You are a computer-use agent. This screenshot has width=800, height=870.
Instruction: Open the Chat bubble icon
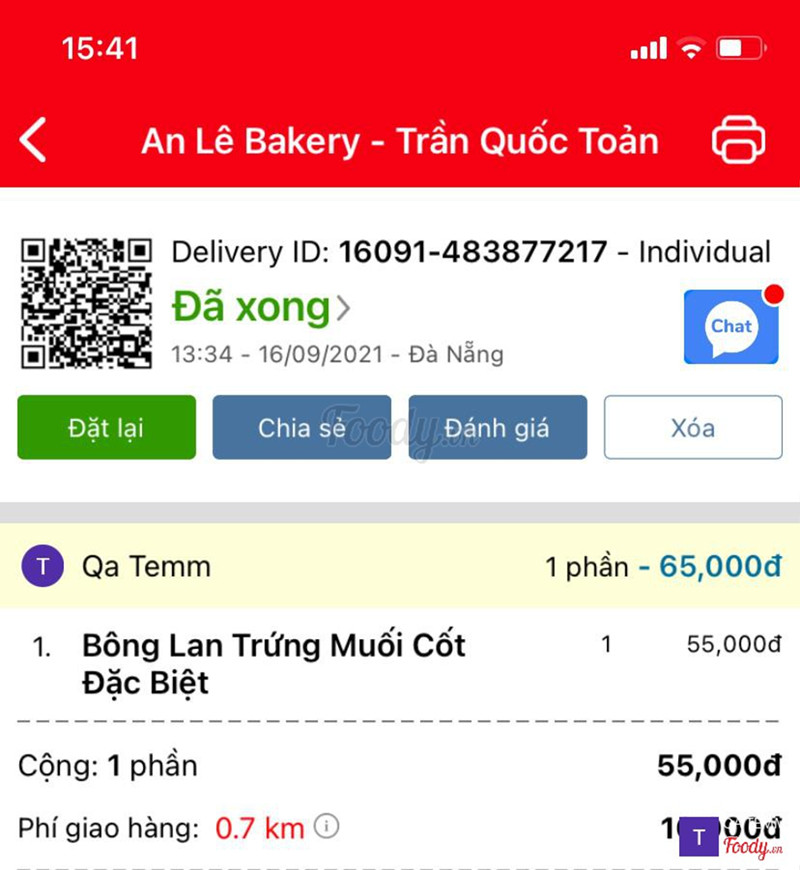point(731,327)
